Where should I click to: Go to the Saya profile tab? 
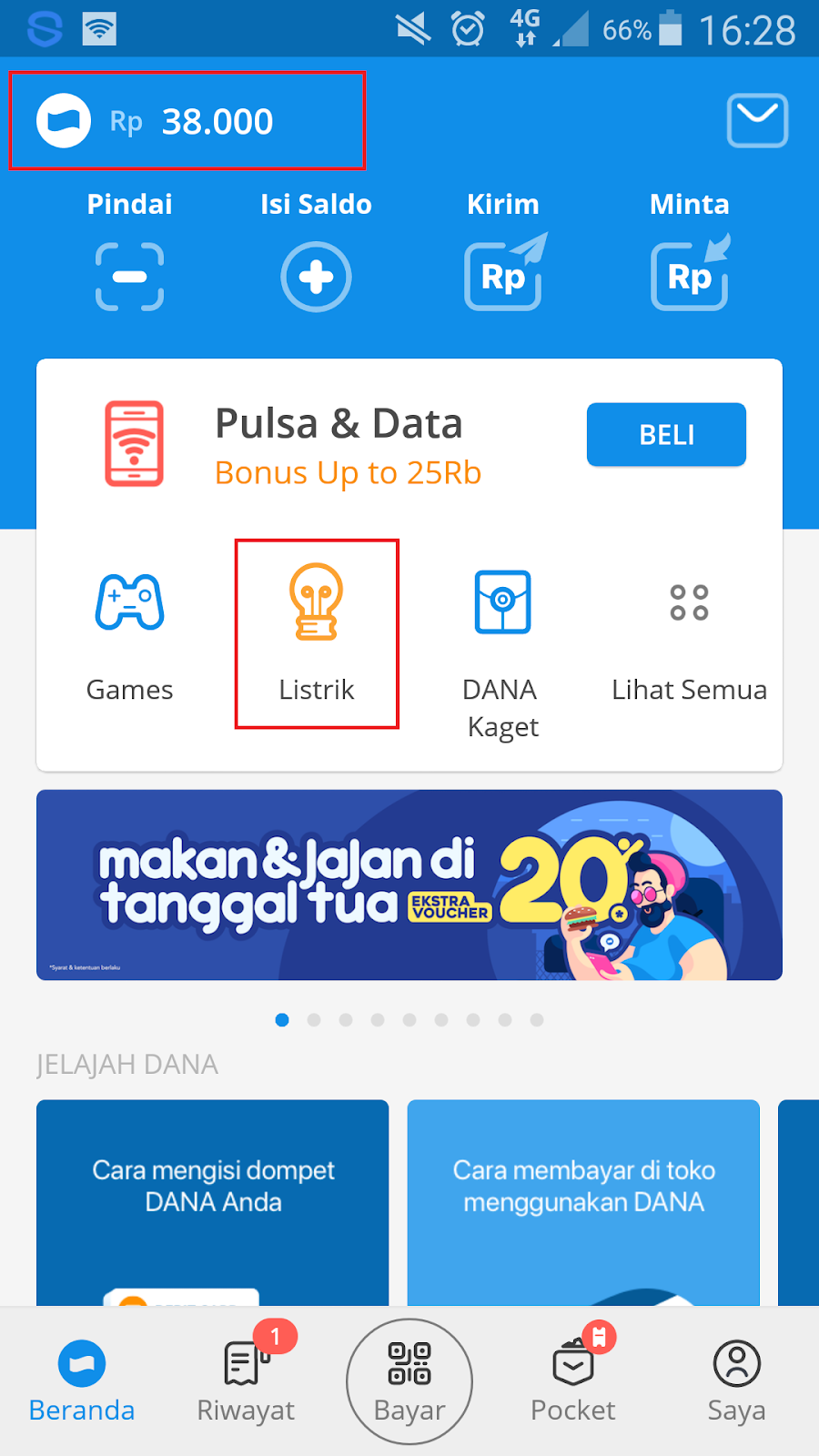736,1380
